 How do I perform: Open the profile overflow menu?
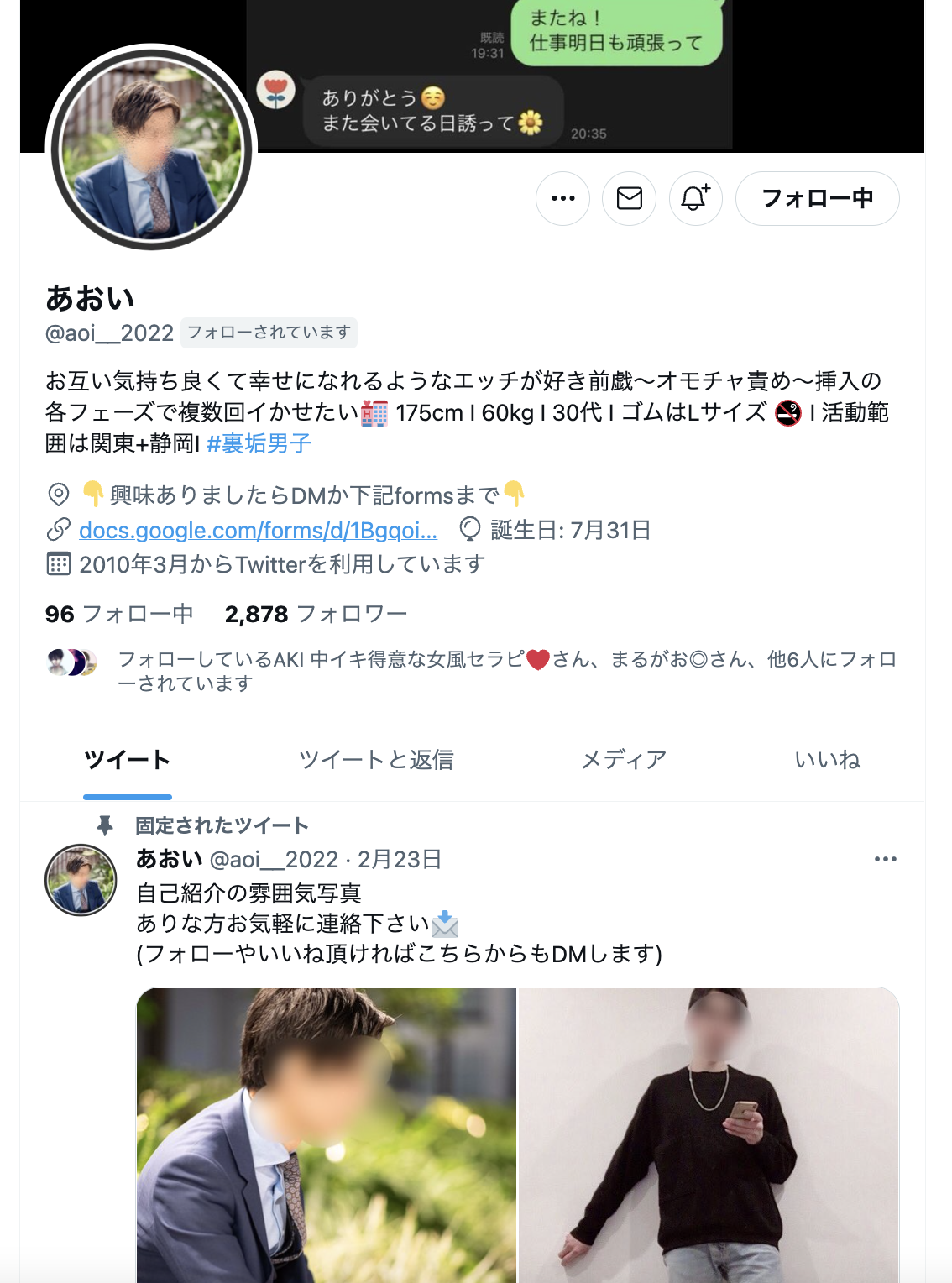pyautogui.click(x=562, y=199)
